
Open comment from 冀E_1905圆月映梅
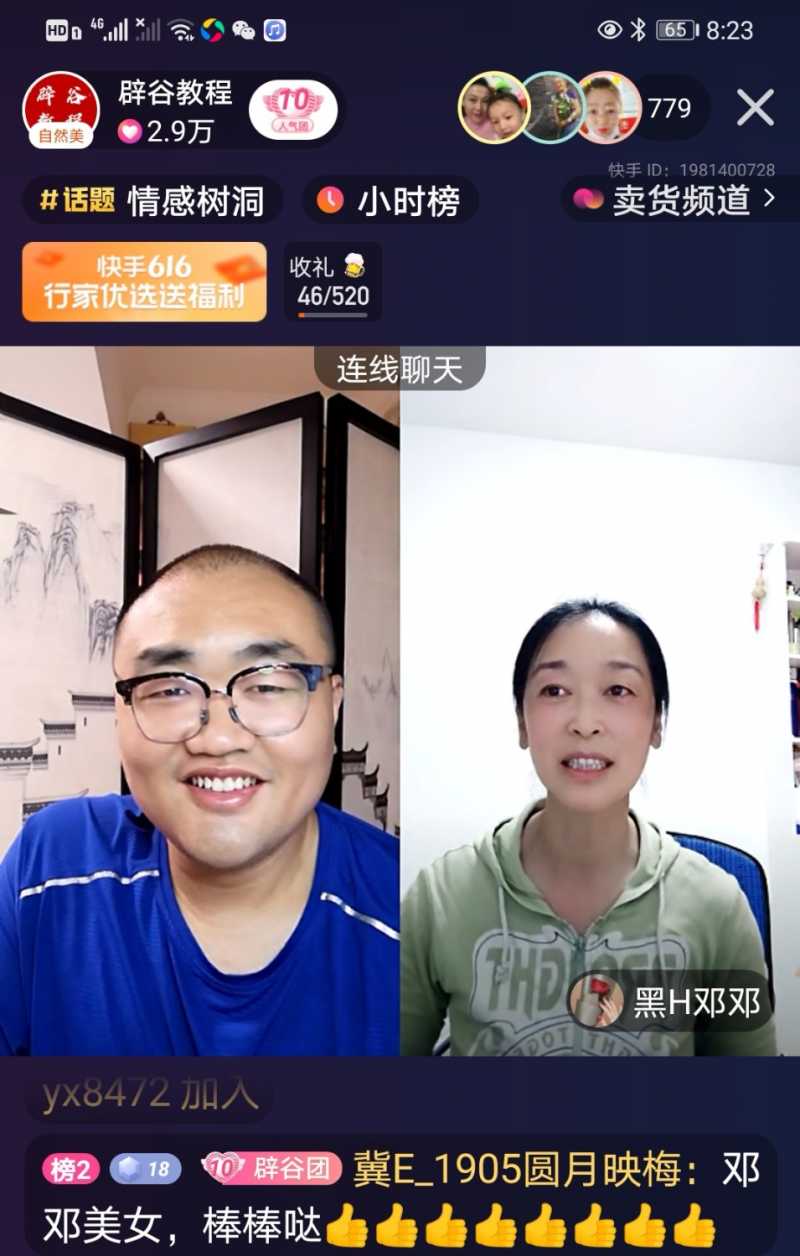400,1196
